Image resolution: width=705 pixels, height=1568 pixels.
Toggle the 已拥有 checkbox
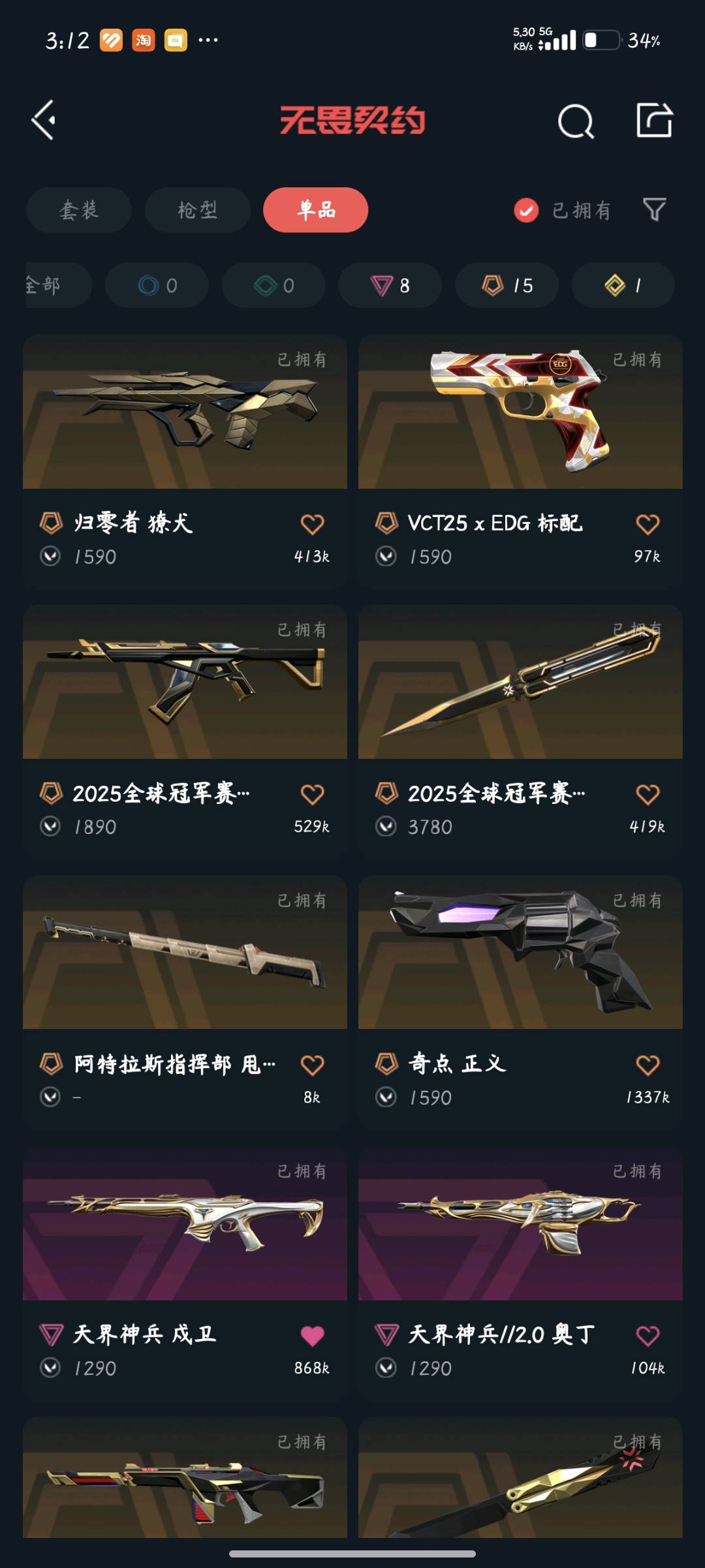[x=526, y=210]
